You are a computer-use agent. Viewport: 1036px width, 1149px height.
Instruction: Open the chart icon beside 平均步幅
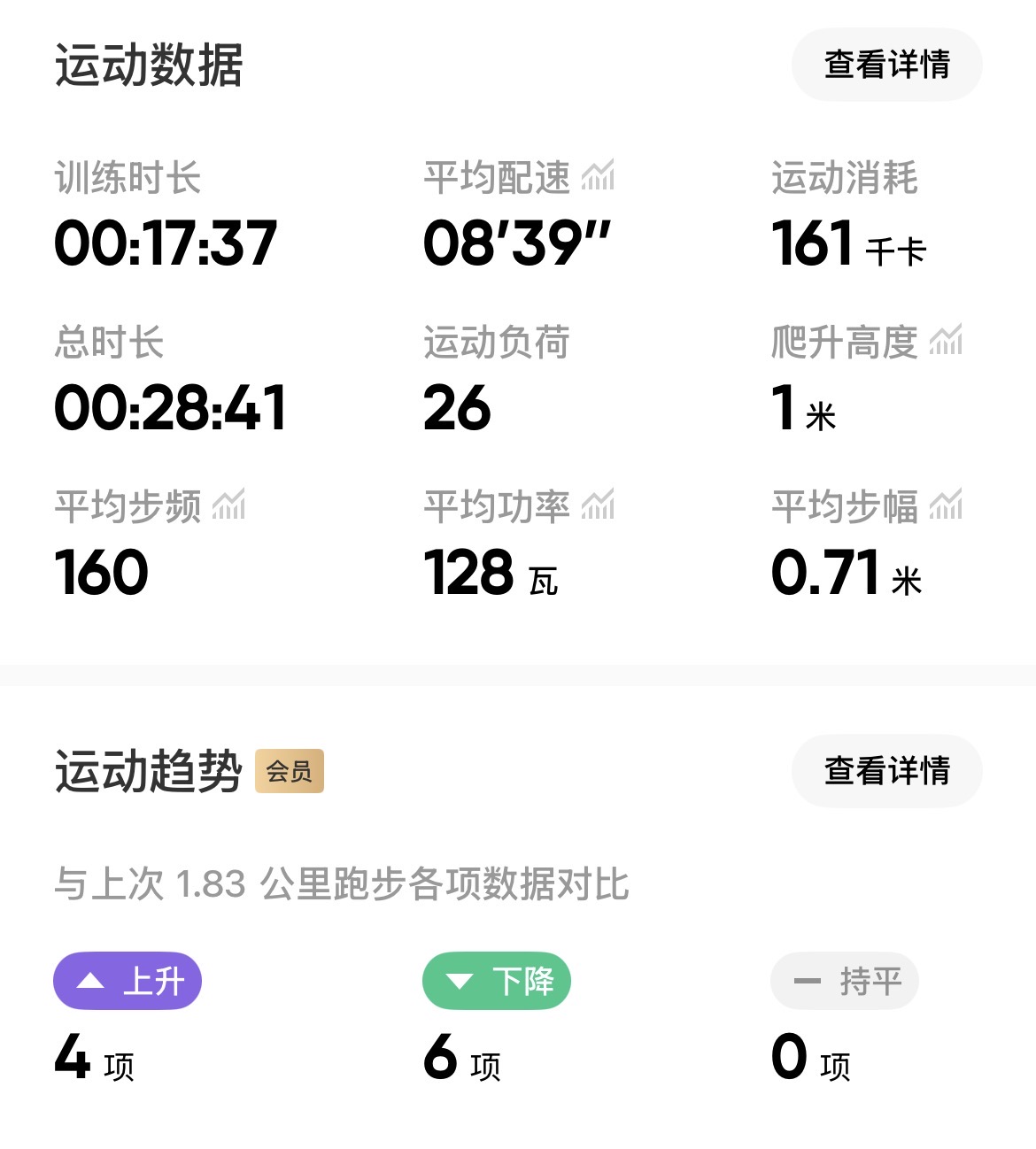[946, 505]
